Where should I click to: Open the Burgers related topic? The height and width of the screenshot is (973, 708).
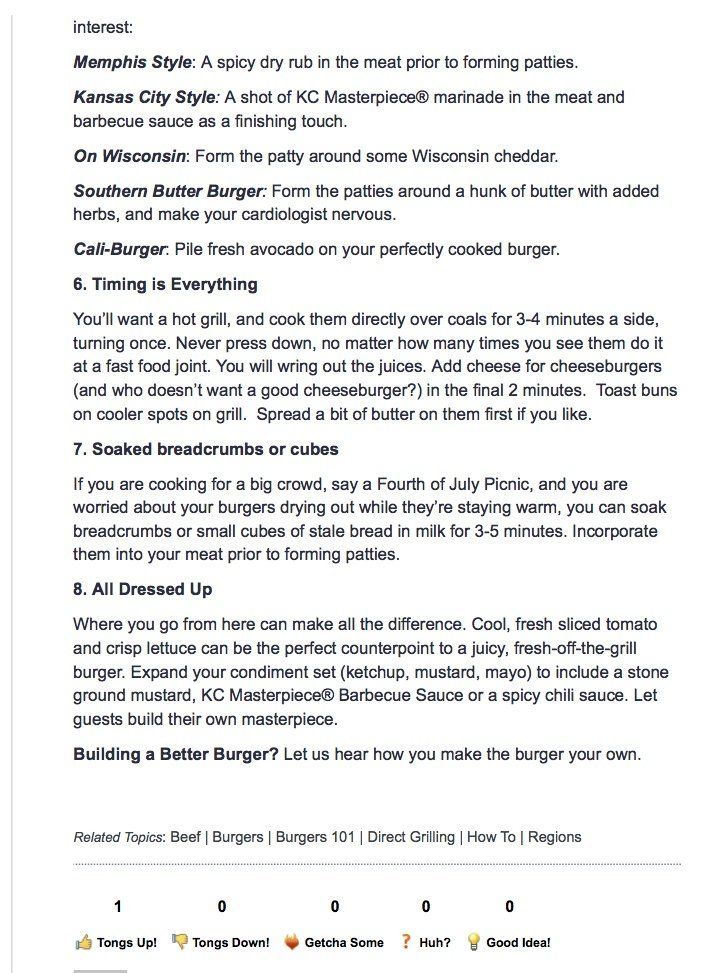(x=238, y=837)
